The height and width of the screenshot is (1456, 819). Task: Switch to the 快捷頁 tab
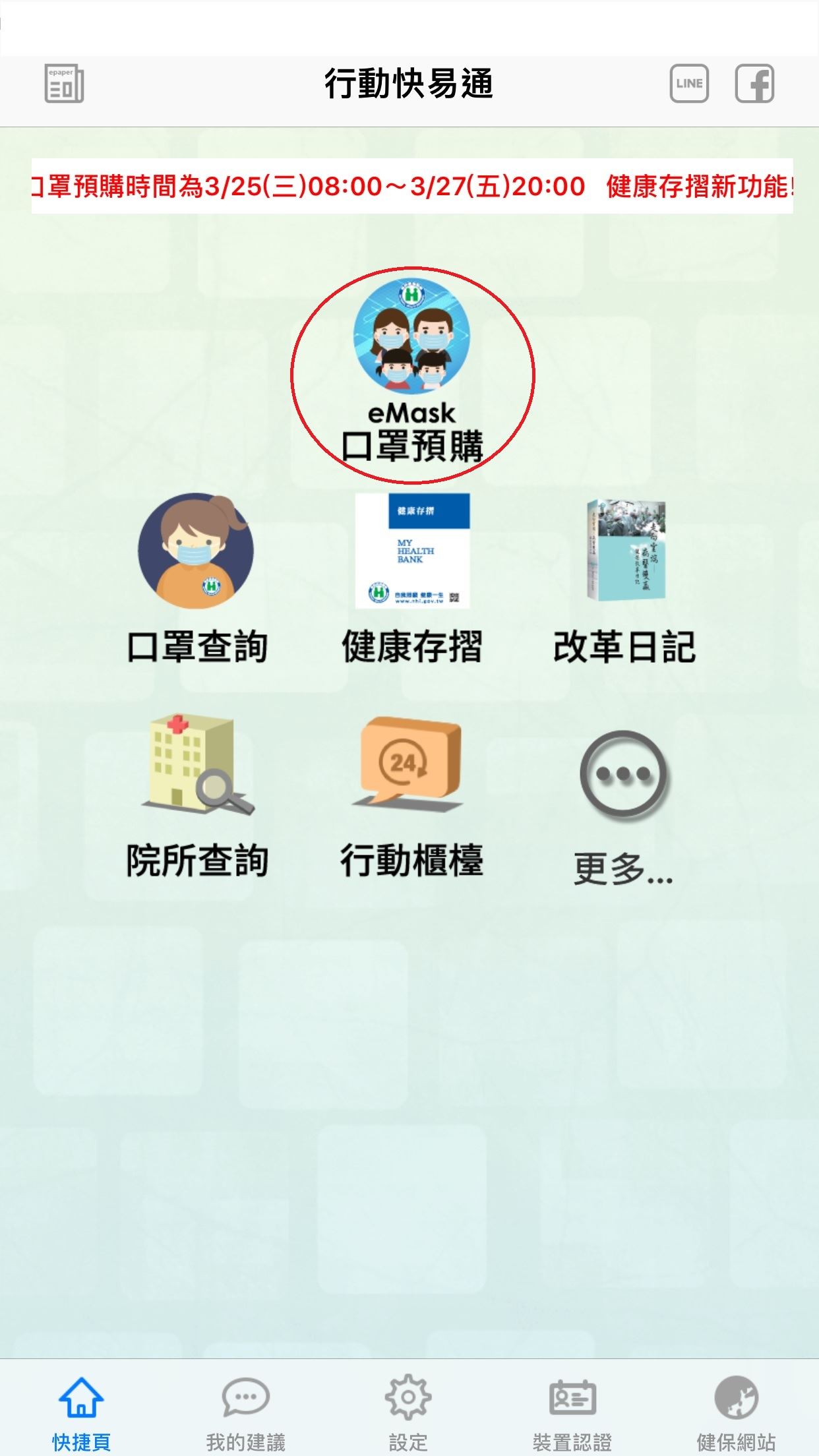[x=81, y=1412]
